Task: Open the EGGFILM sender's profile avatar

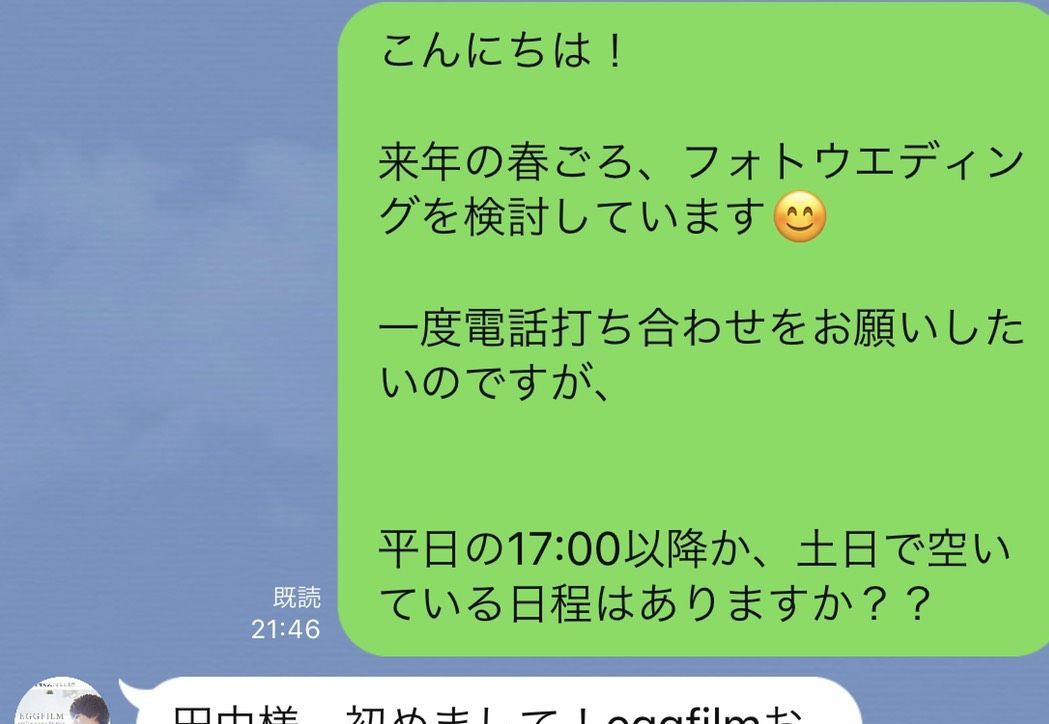Action: tap(60, 704)
